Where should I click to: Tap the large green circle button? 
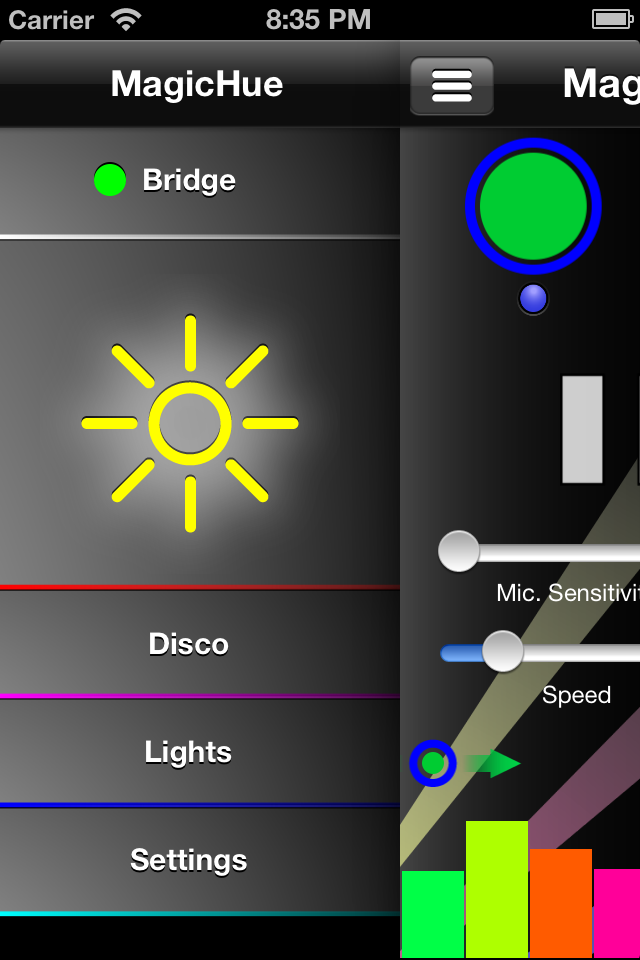coord(533,207)
